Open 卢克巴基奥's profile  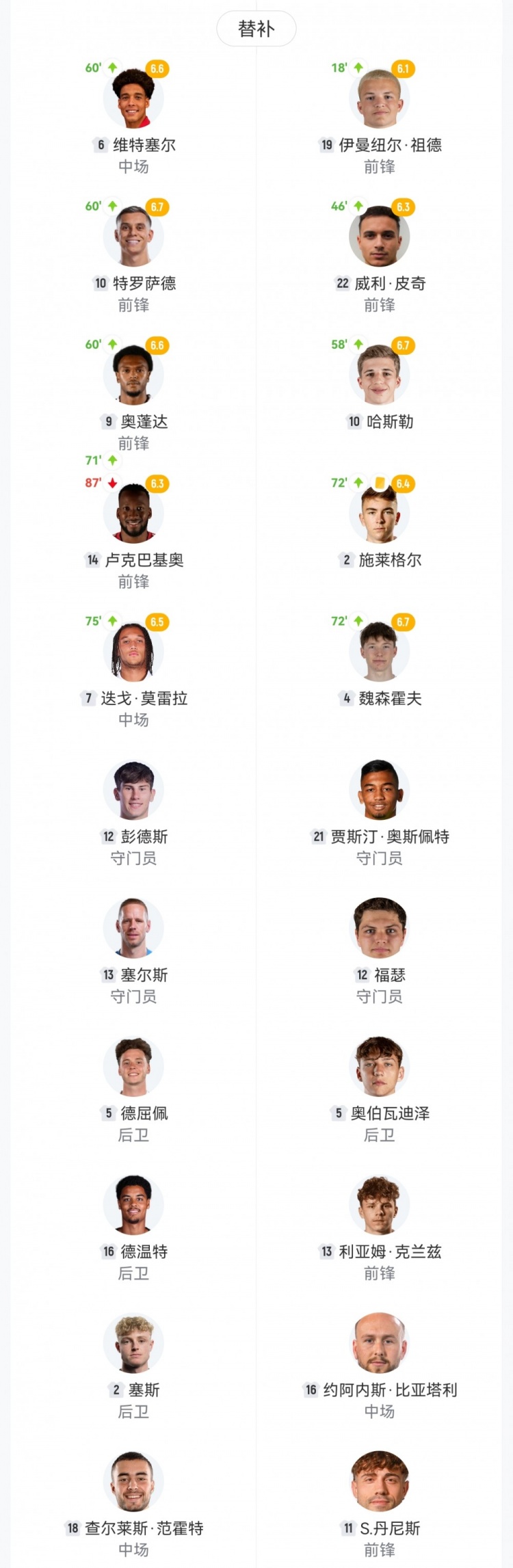click(x=133, y=514)
